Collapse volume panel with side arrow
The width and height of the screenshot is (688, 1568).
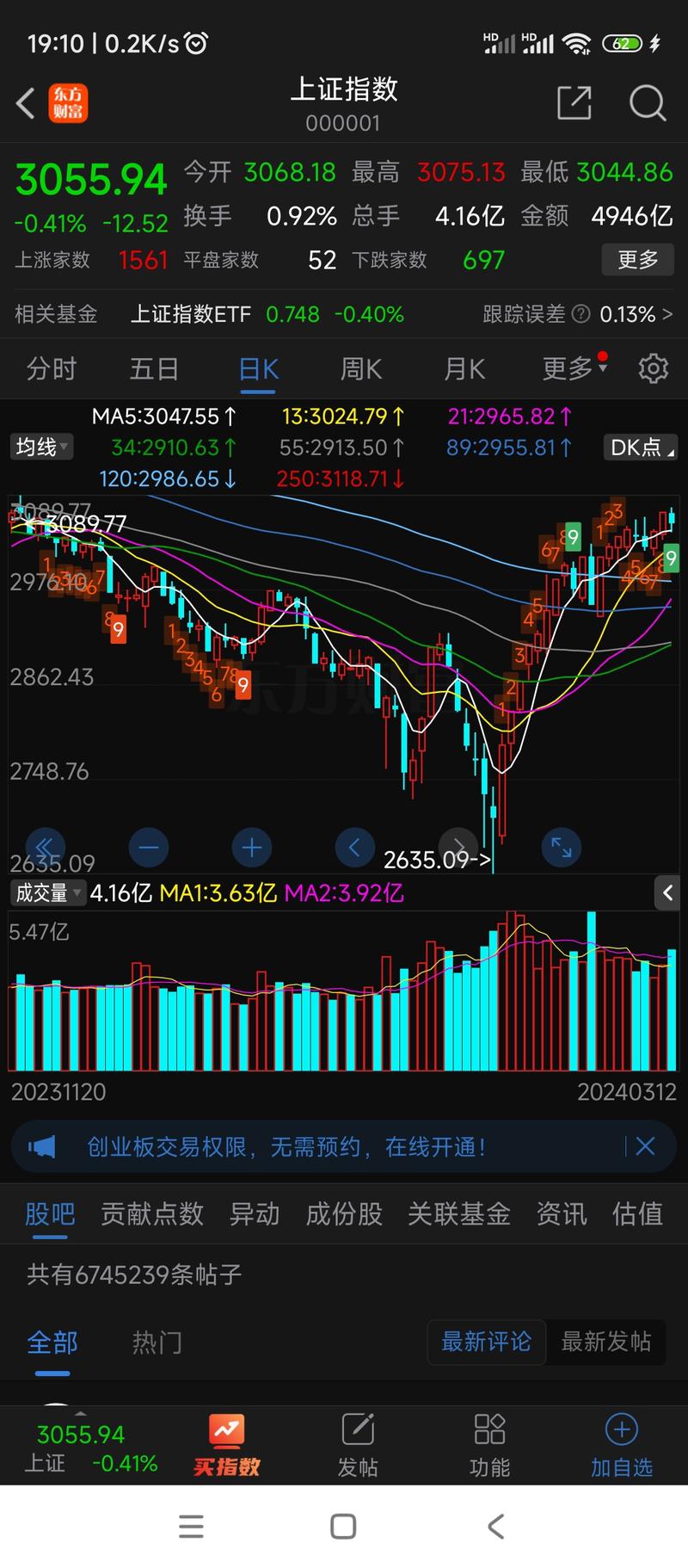pos(667,892)
